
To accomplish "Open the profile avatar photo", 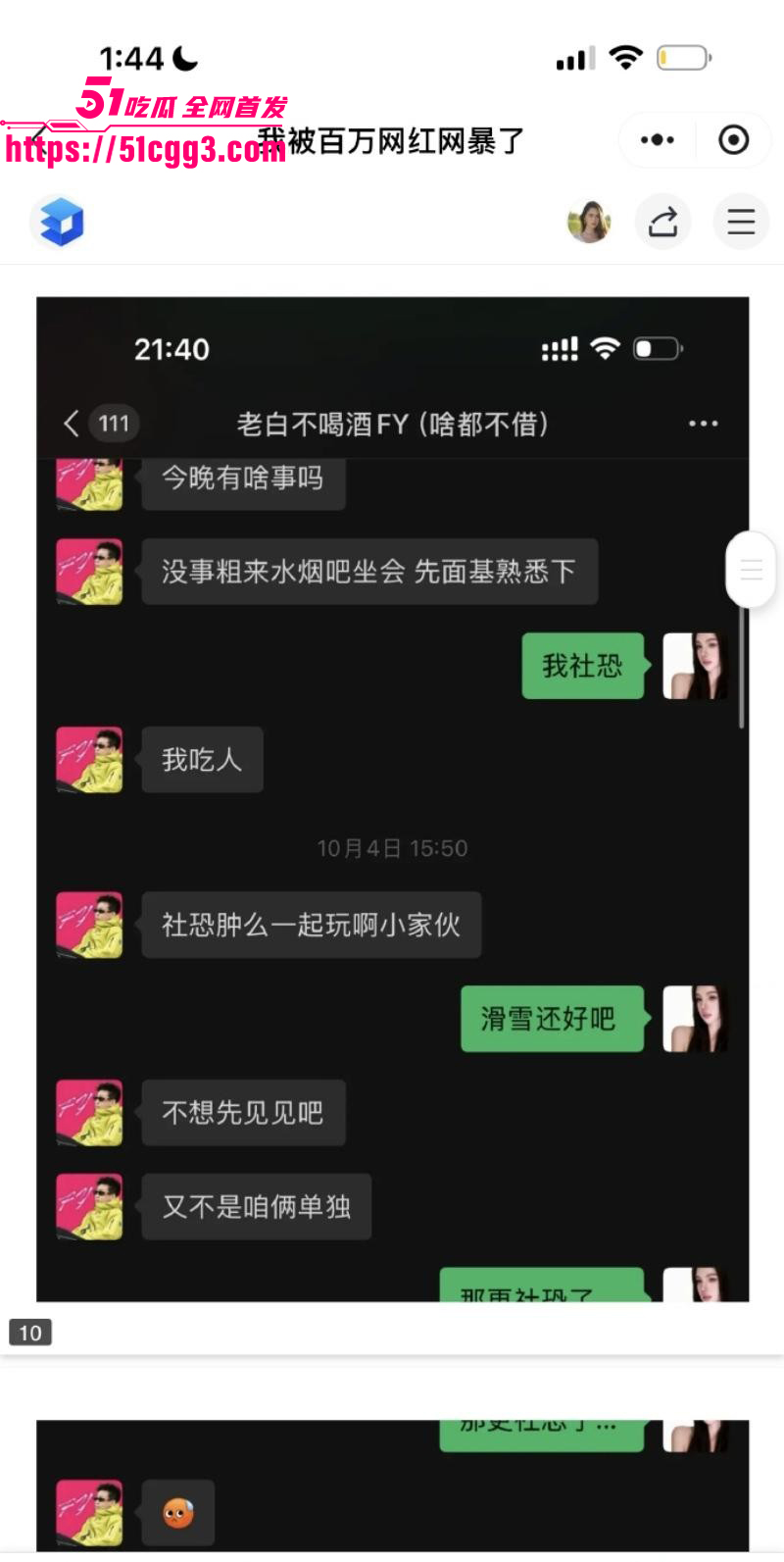I will [x=590, y=222].
